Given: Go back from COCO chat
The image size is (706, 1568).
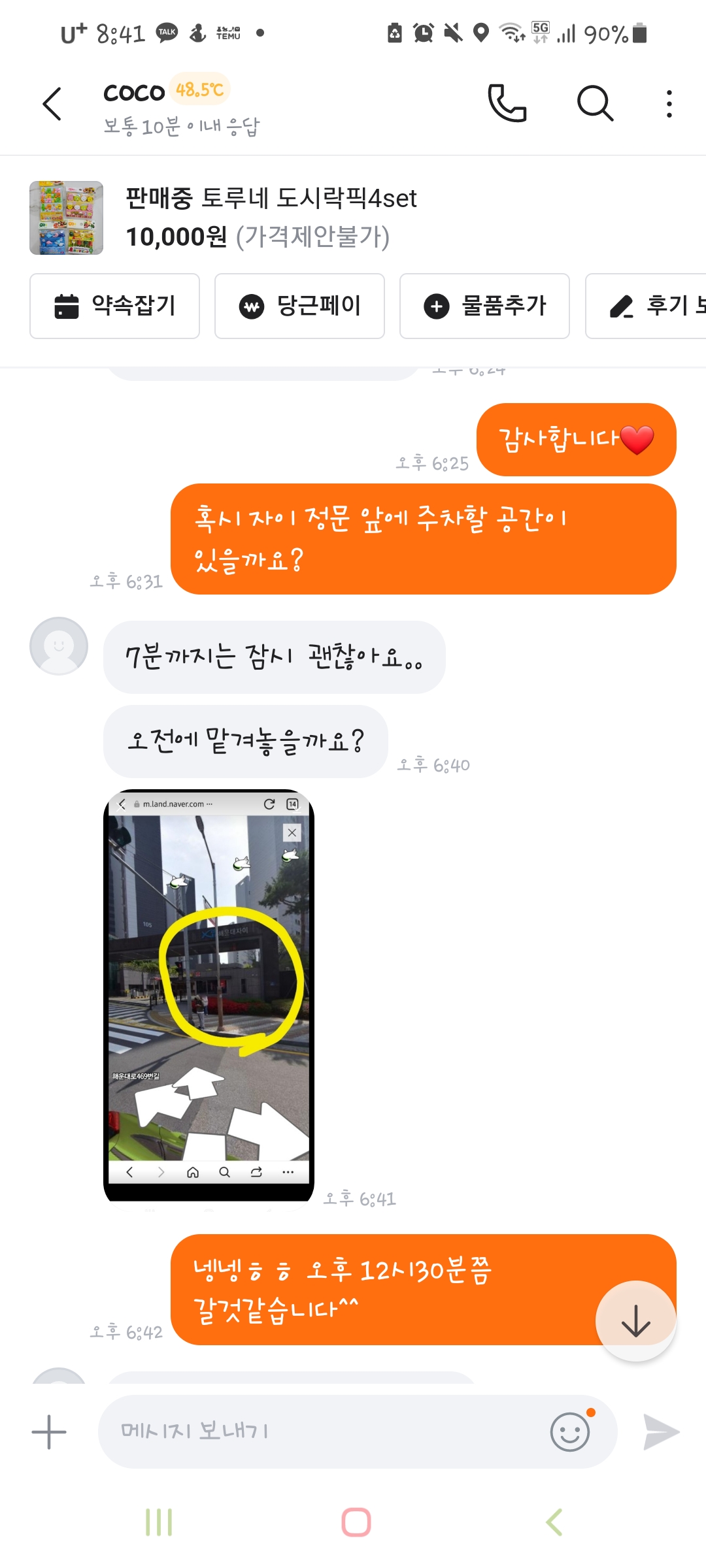Looking at the screenshot, I should [x=52, y=104].
